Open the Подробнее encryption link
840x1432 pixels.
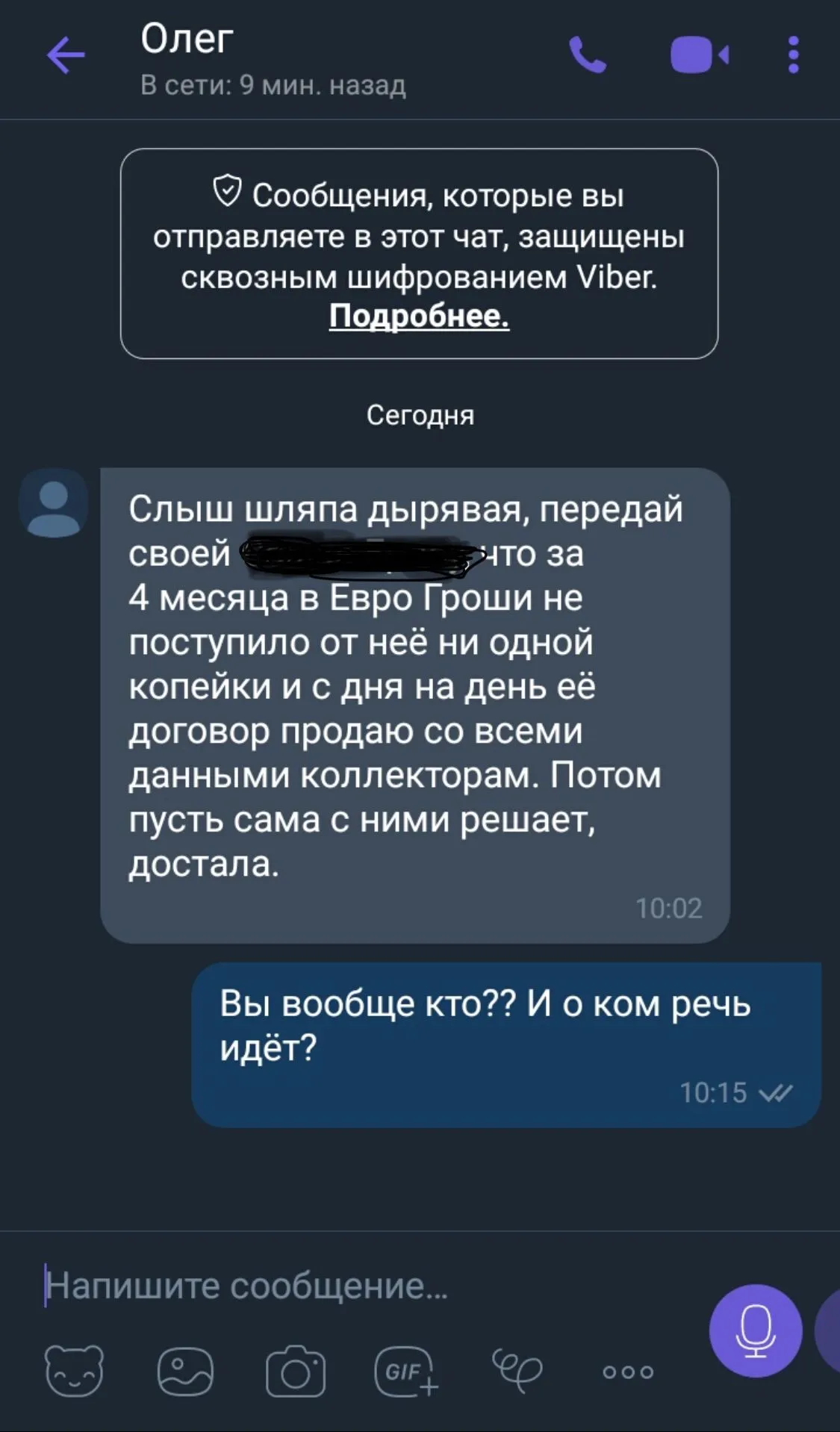pos(419,316)
